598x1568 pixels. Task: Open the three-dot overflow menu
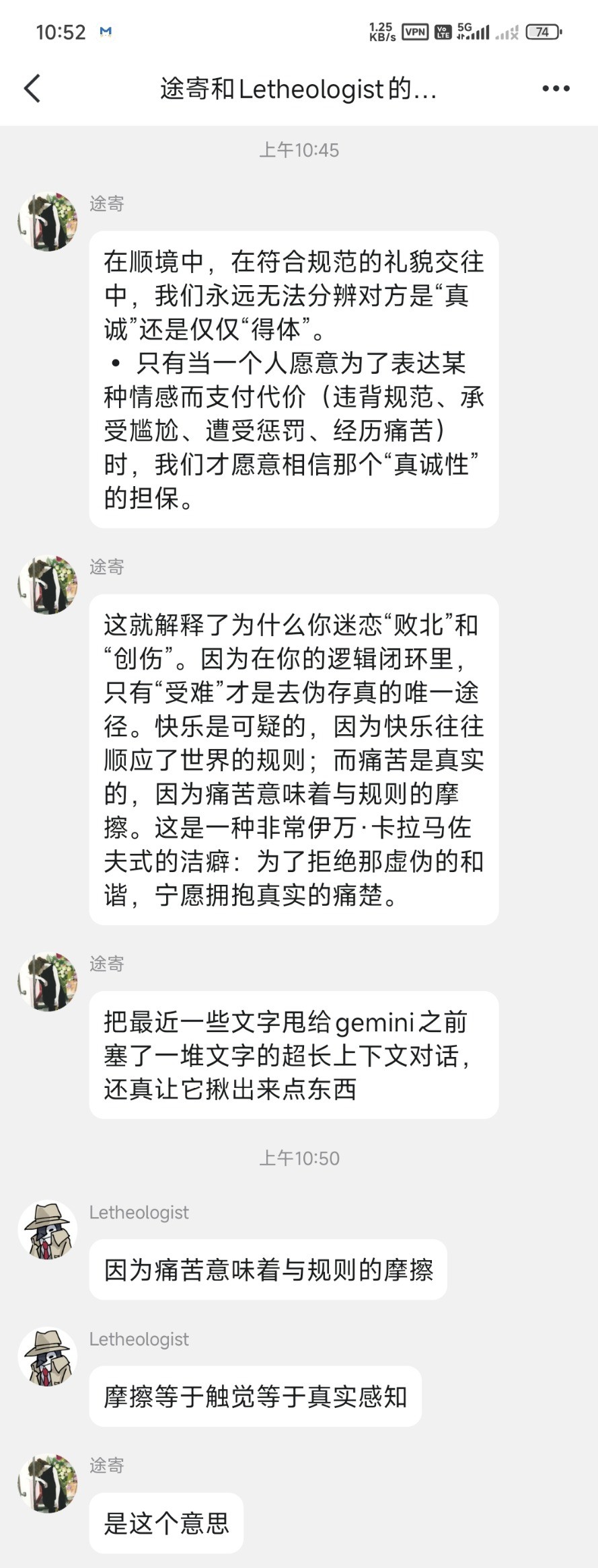point(556,88)
